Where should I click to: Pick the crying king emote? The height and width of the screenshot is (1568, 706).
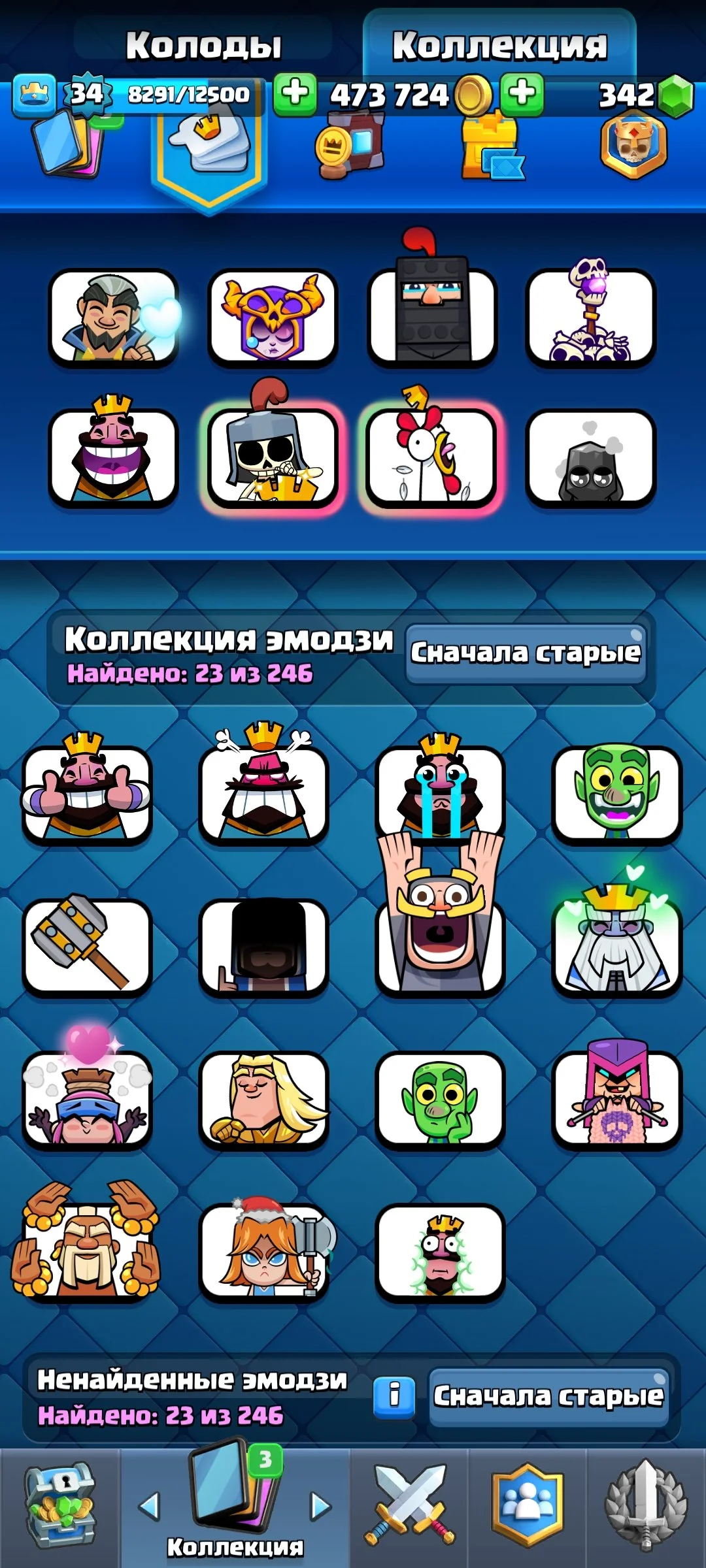click(440, 792)
